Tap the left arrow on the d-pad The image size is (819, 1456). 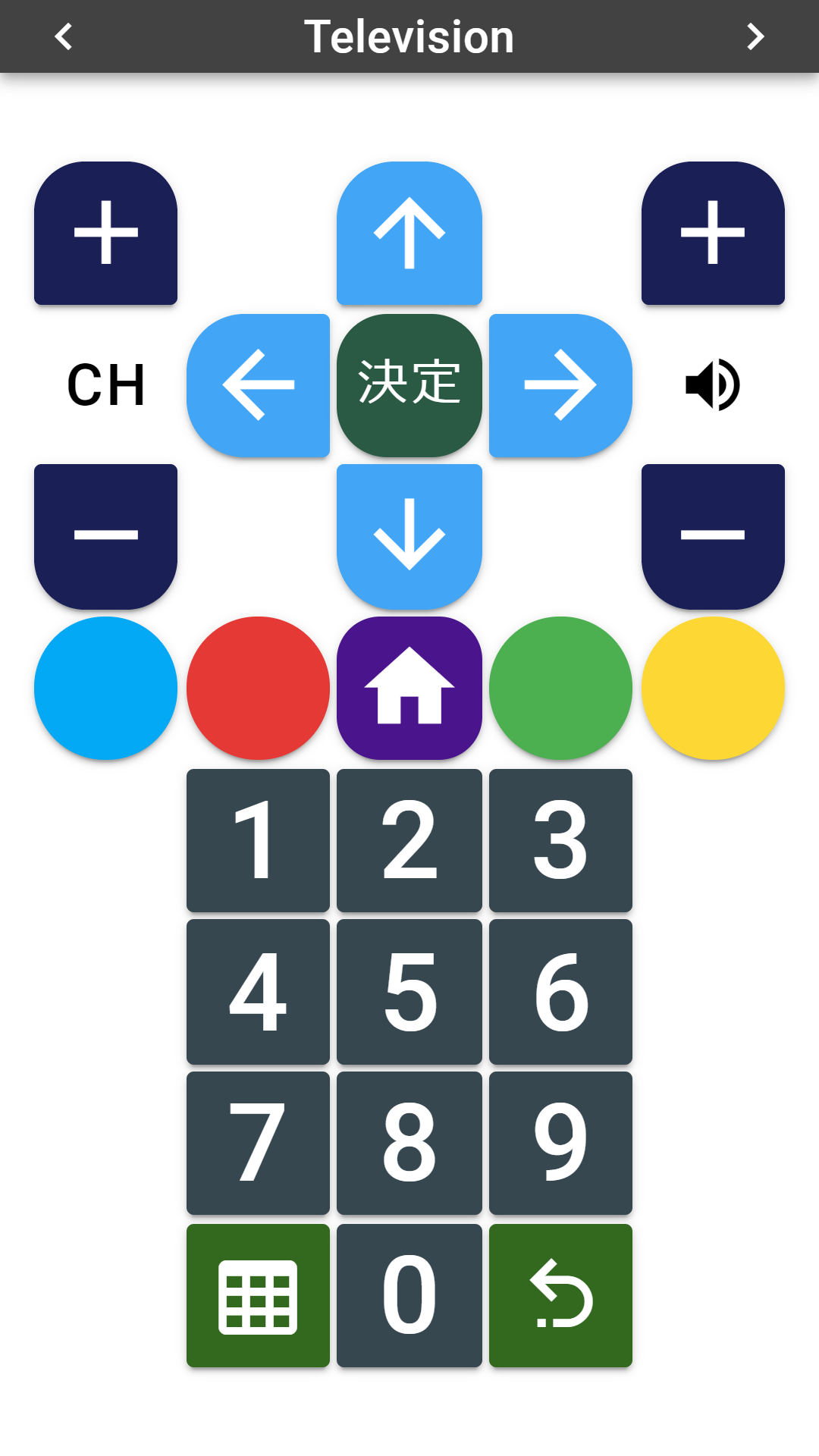pyautogui.click(x=258, y=385)
